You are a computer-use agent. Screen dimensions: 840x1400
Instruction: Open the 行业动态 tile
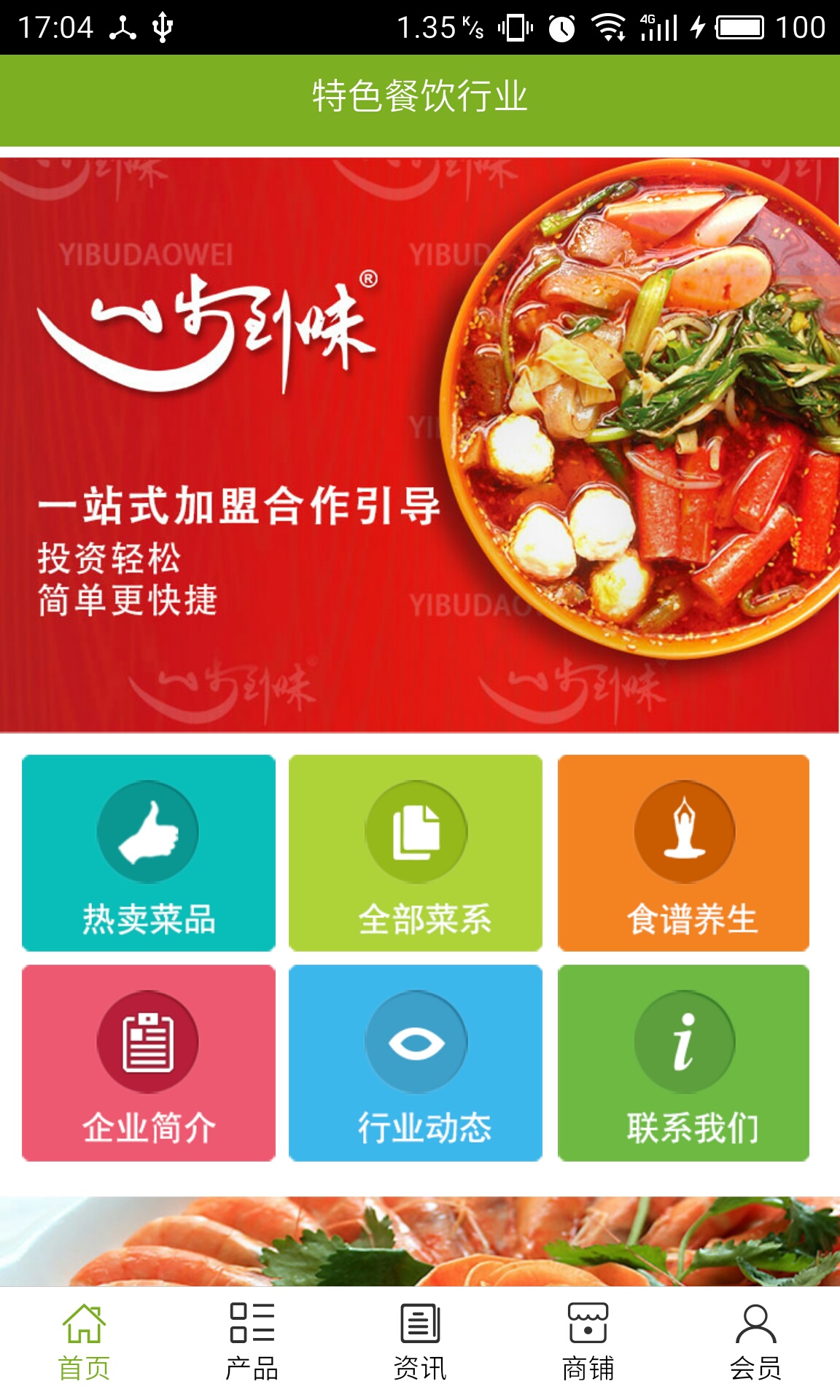click(416, 1062)
